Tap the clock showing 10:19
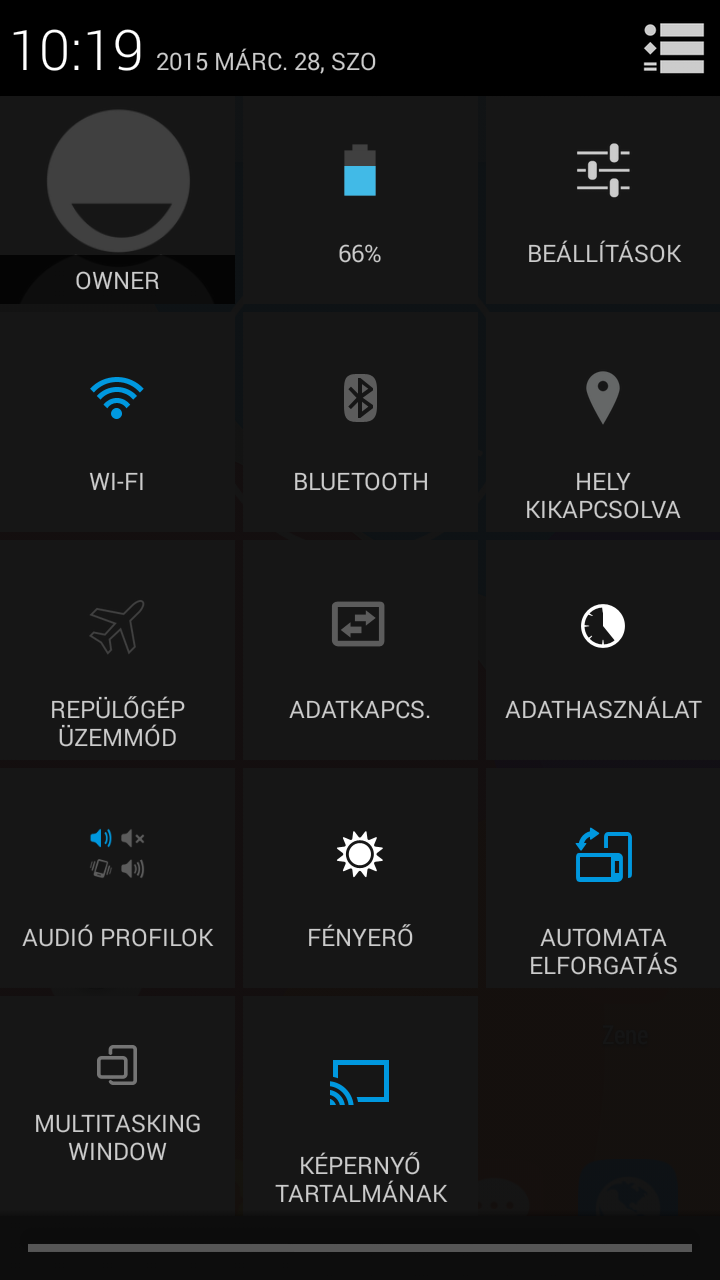The width and height of the screenshot is (720, 1280). [78, 50]
